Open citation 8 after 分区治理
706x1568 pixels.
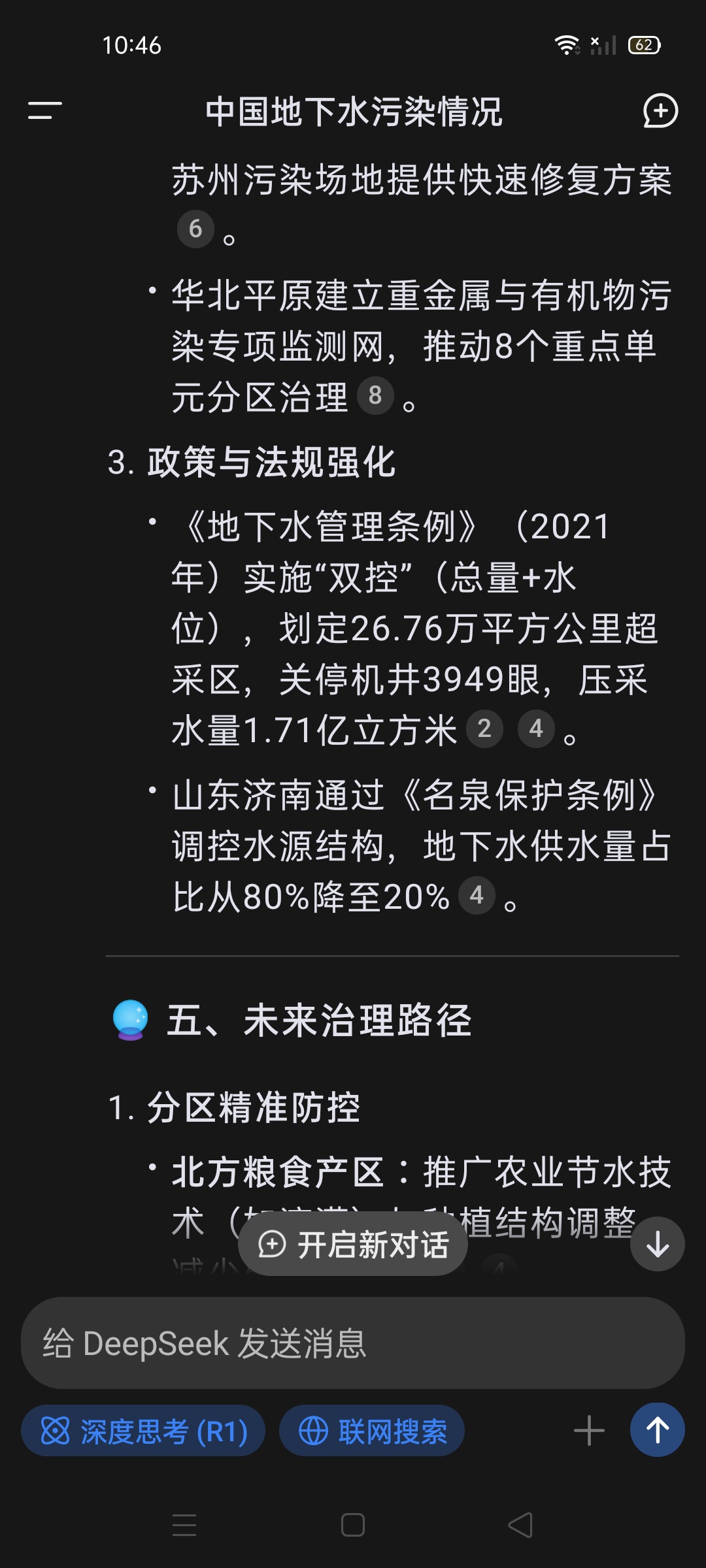[375, 395]
